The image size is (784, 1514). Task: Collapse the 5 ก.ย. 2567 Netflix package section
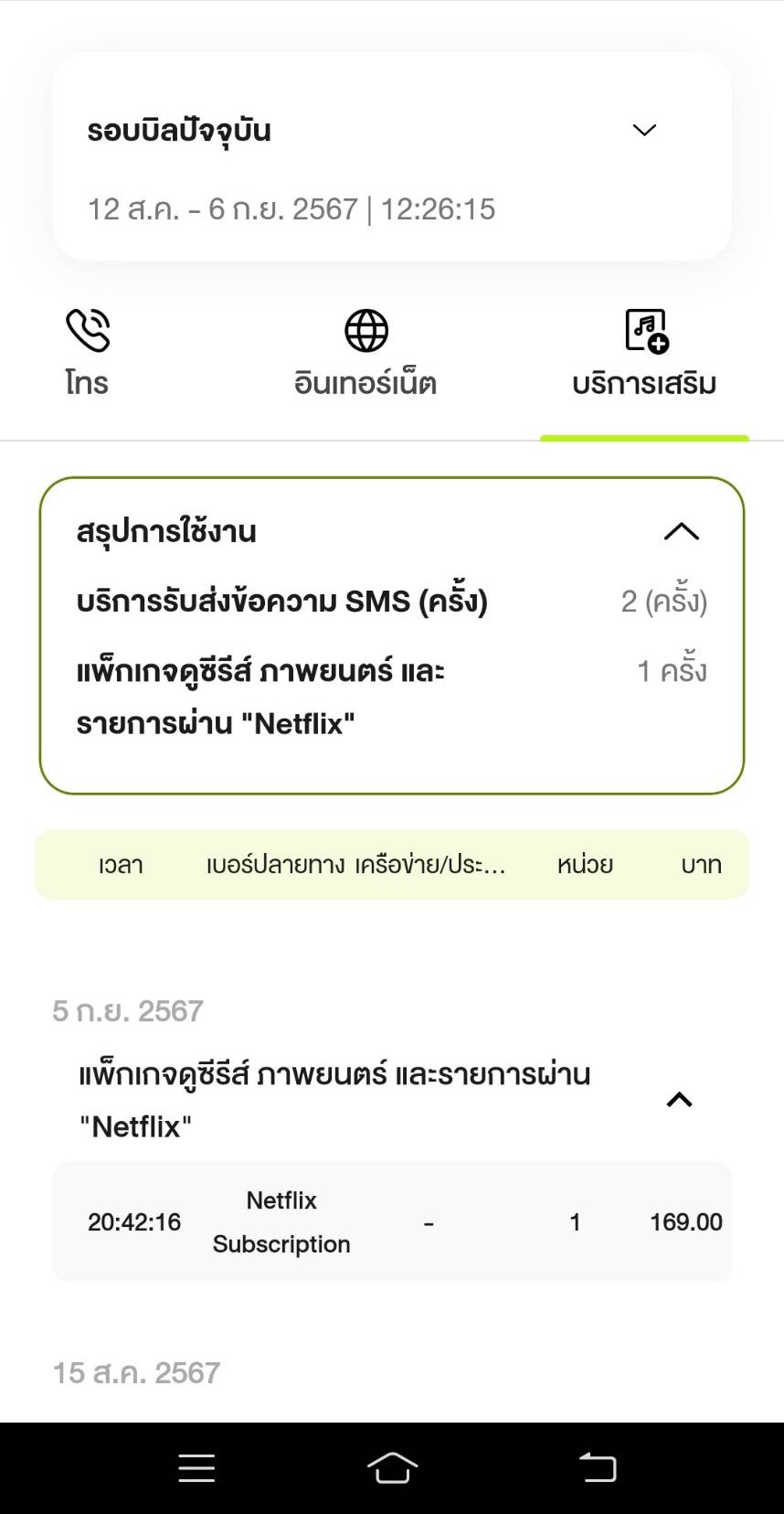(x=679, y=1100)
